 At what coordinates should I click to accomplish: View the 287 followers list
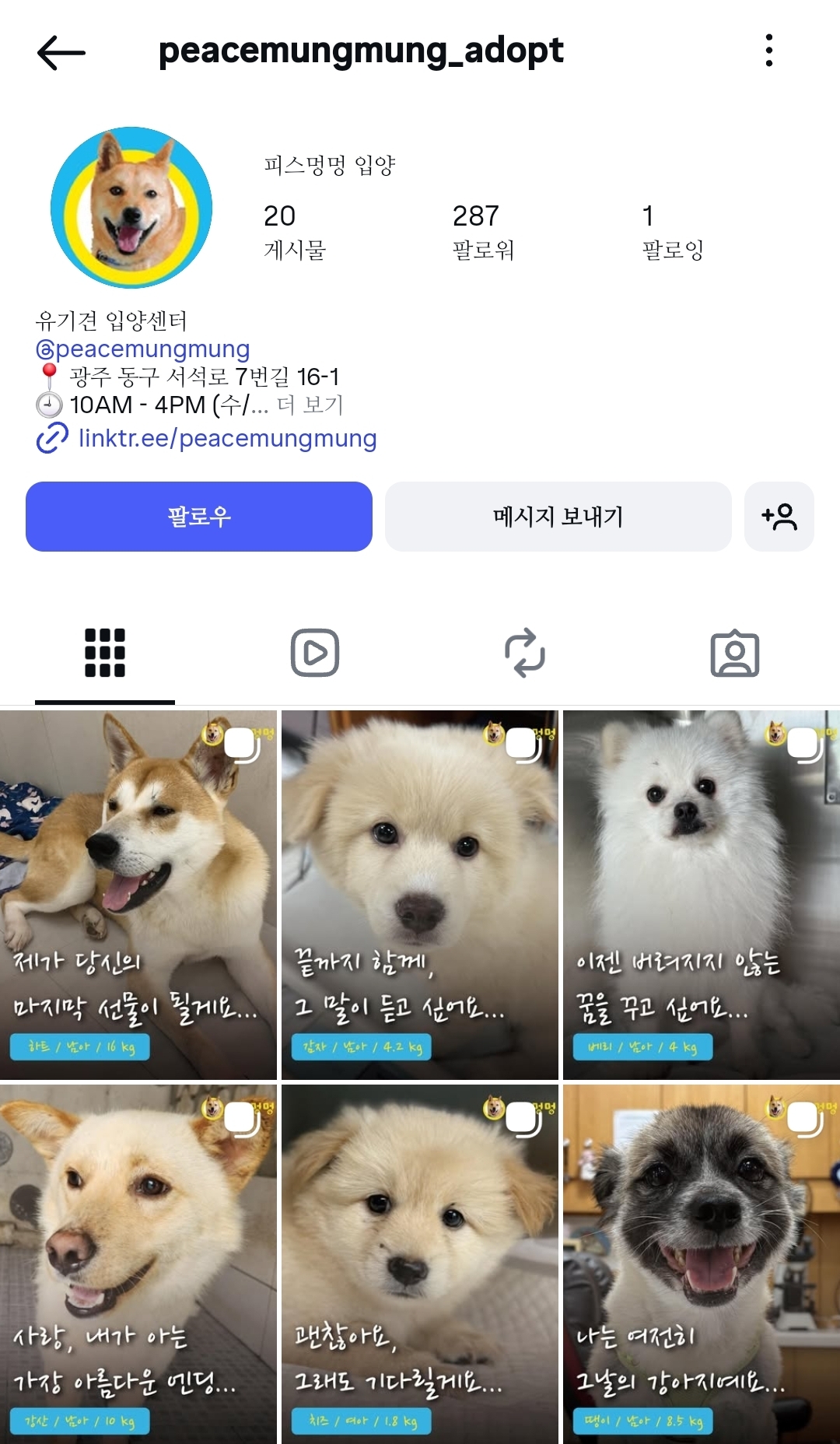(482, 231)
